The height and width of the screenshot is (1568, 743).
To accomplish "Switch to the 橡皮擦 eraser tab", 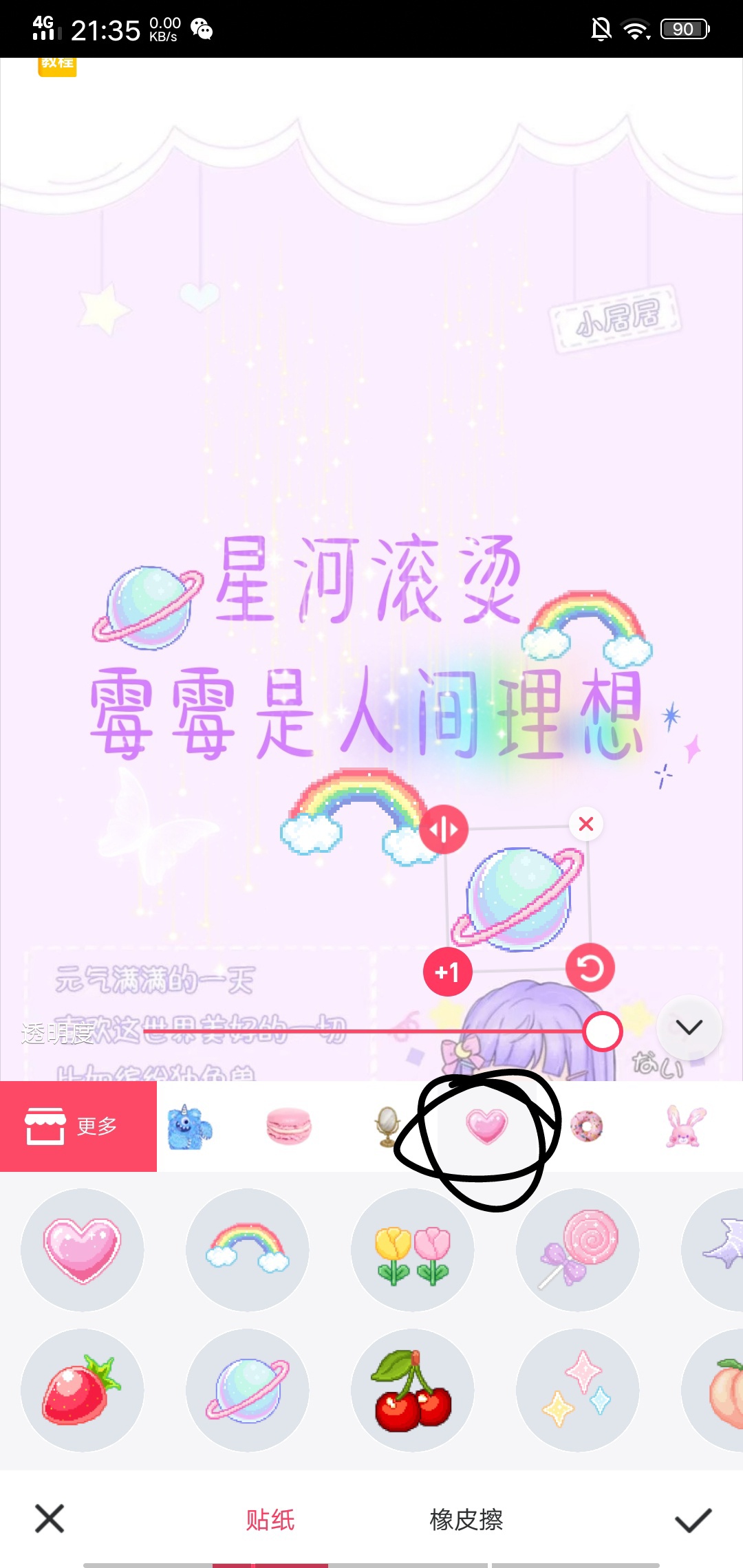I will (466, 1520).
